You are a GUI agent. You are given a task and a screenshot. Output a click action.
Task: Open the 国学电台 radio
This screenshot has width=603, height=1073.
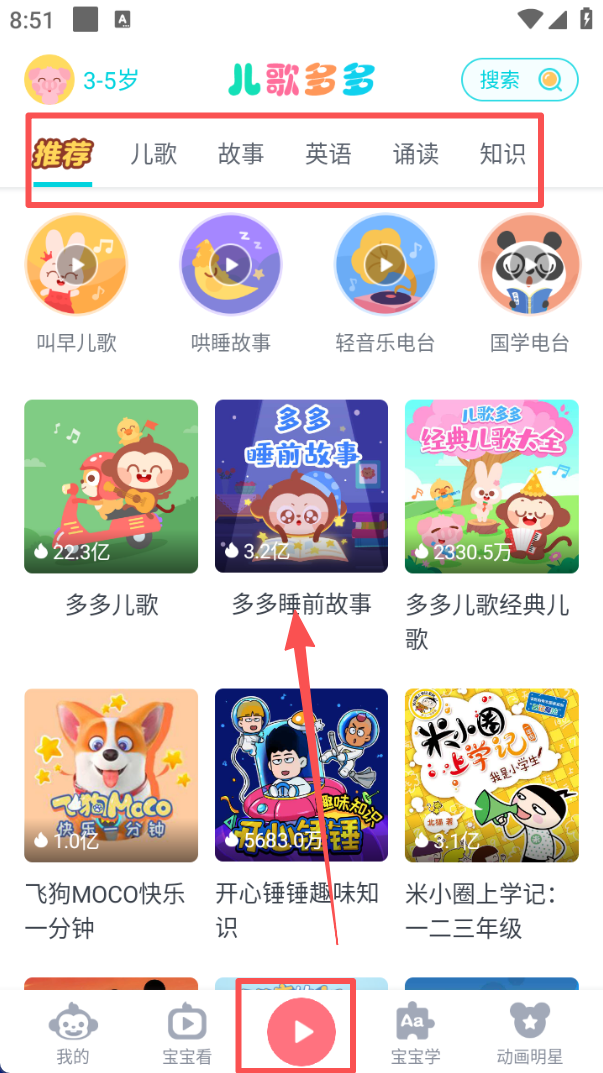529,265
